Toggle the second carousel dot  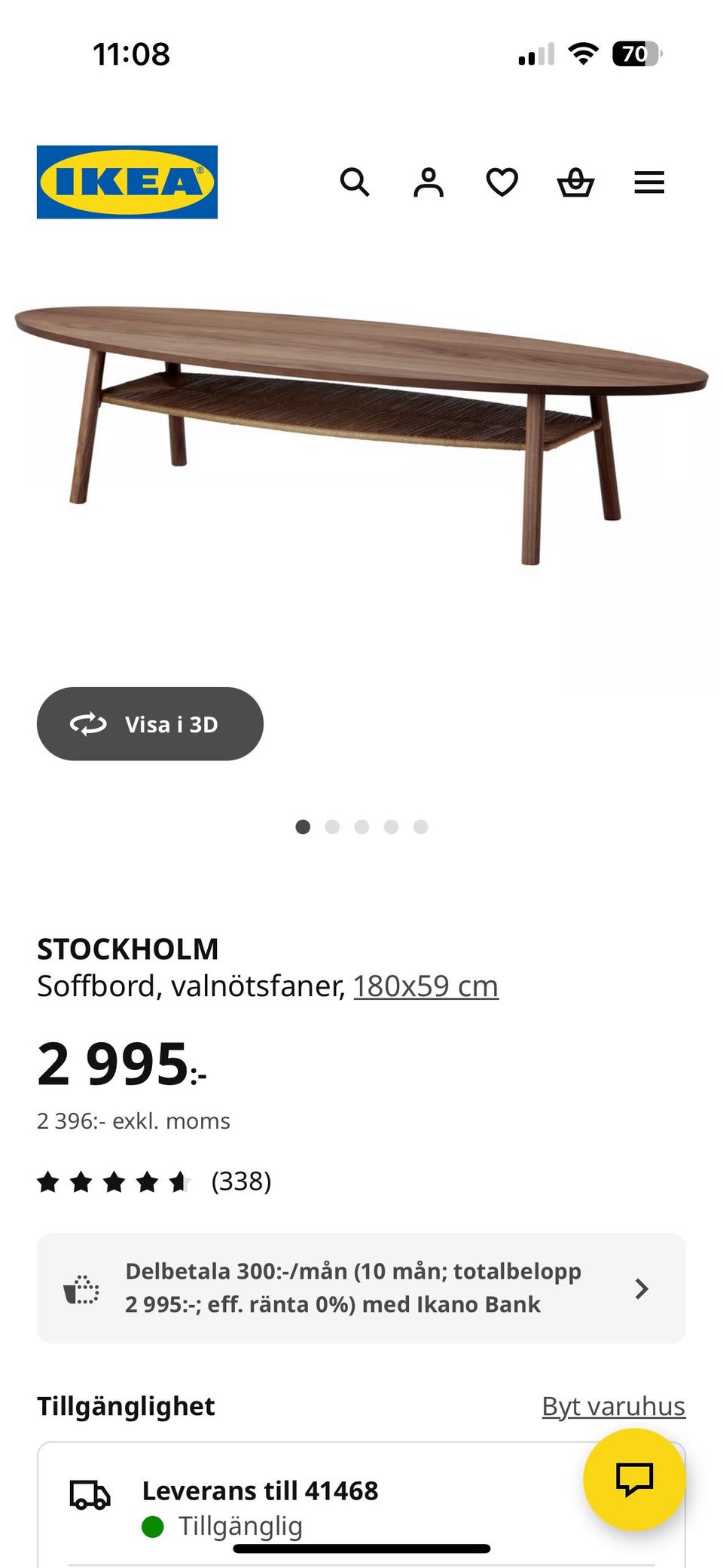332,827
